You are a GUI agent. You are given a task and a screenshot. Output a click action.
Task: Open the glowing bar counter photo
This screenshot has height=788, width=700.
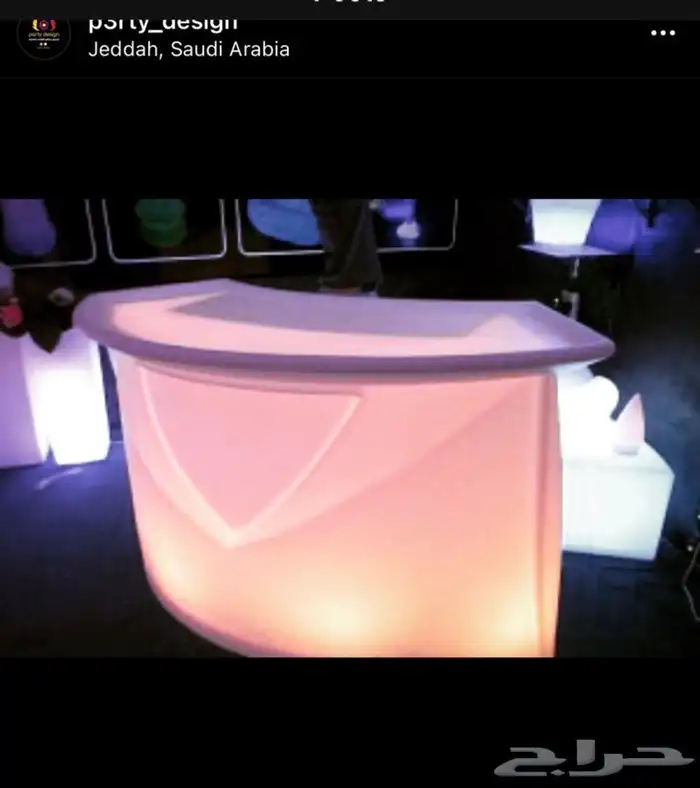tap(350, 428)
